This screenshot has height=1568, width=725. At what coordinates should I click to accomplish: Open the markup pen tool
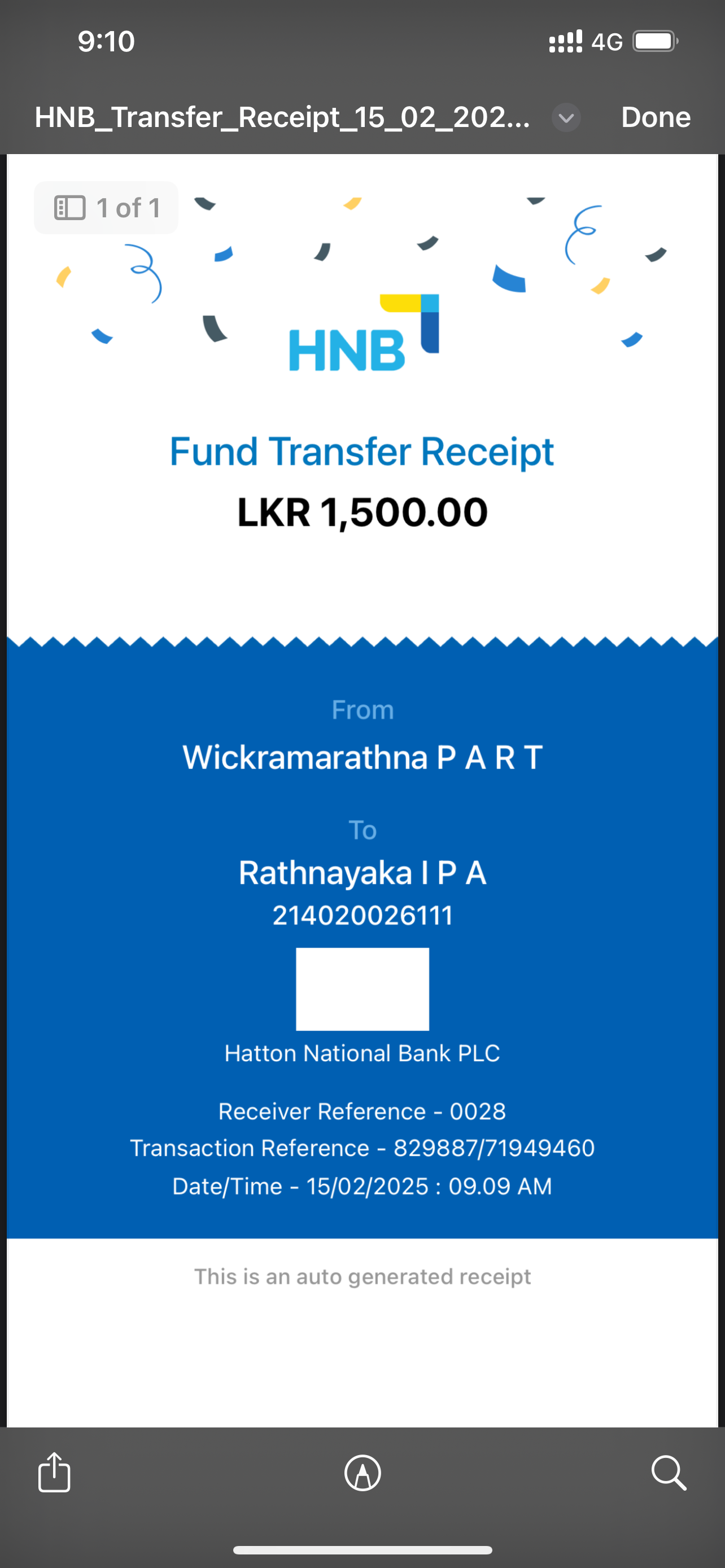tap(363, 1473)
